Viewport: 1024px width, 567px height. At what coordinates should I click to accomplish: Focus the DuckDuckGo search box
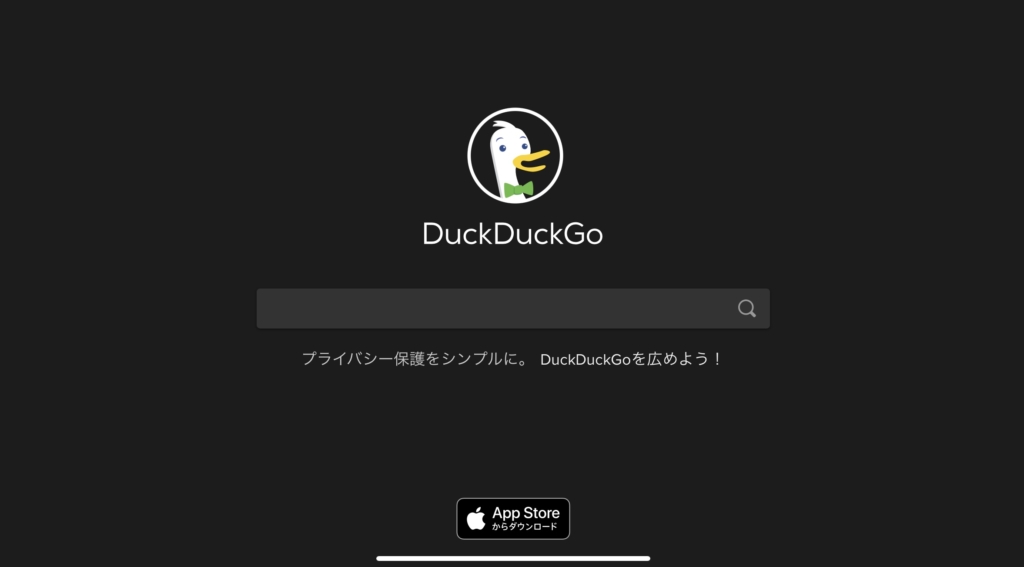click(490, 308)
